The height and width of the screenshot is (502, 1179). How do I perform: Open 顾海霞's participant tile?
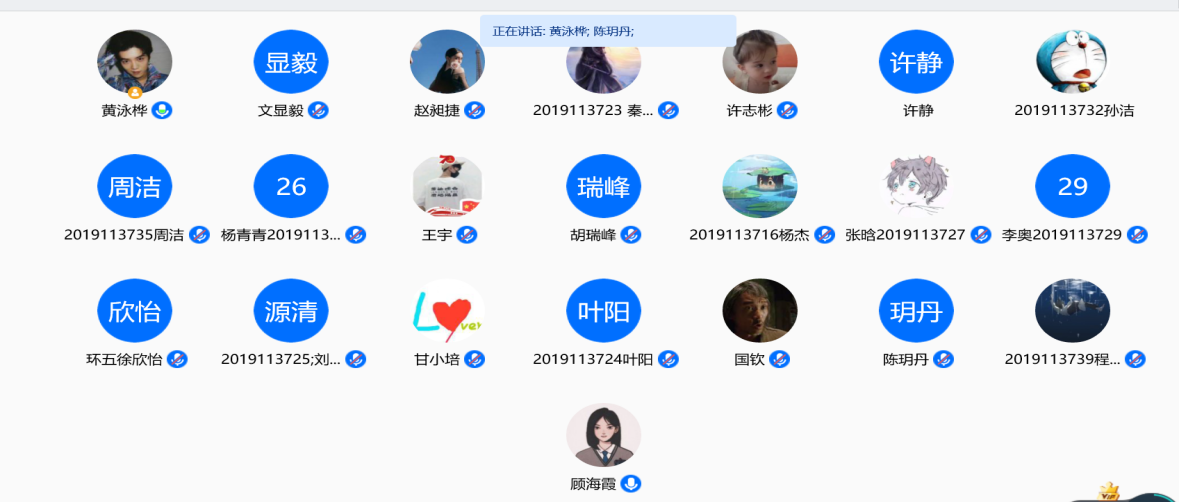603,435
